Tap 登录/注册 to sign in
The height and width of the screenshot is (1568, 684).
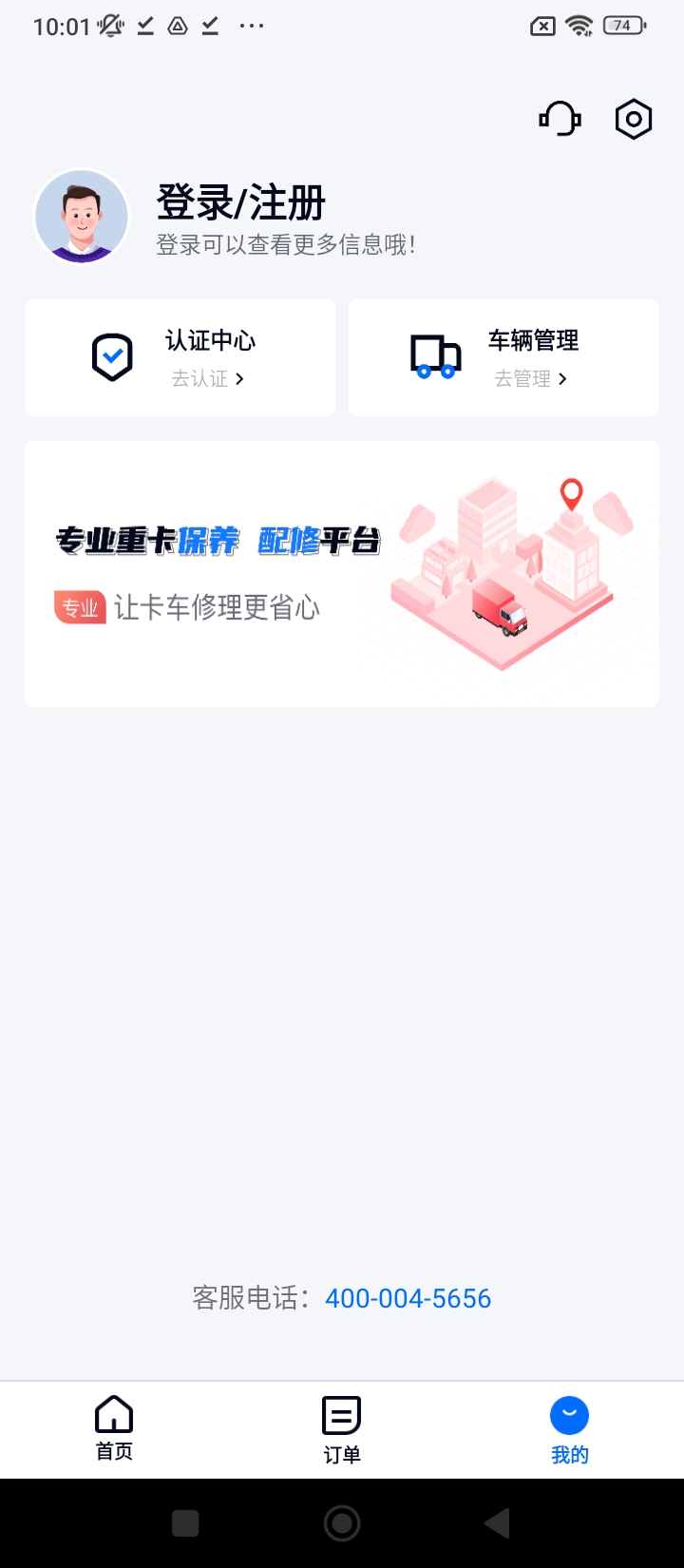(241, 203)
